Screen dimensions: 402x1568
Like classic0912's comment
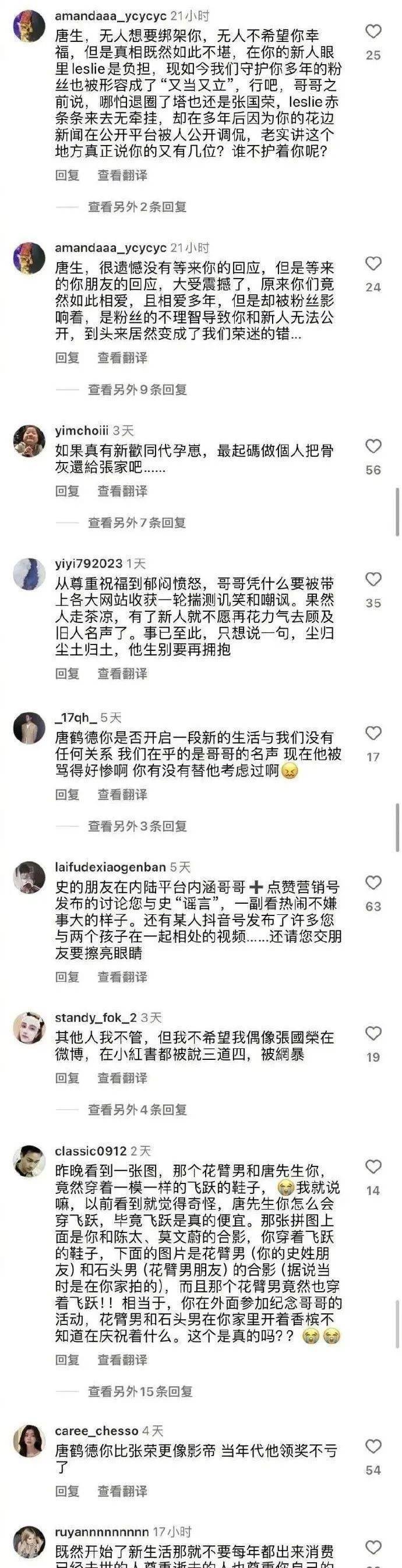coord(373,1167)
